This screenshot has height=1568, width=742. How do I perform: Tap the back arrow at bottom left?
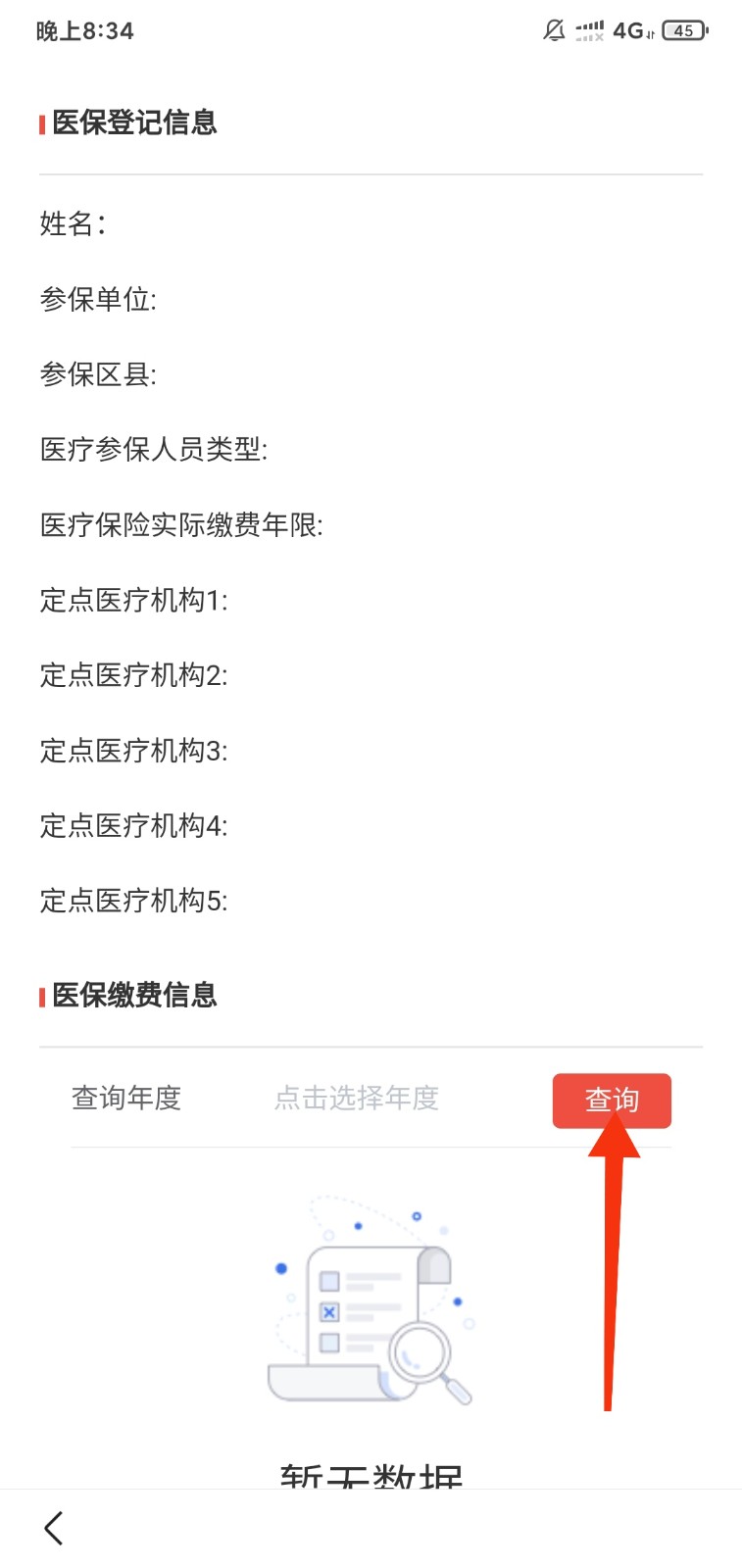pyautogui.click(x=54, y=1527)
